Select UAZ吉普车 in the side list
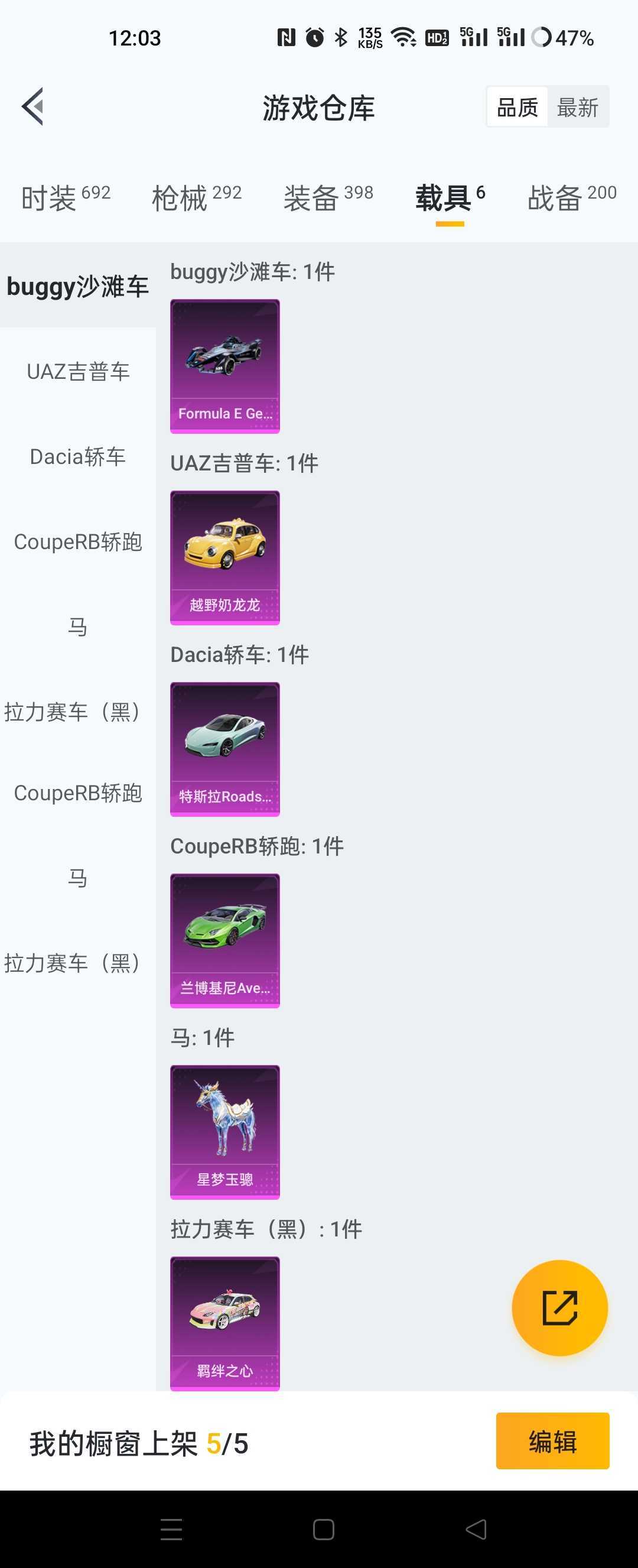 pyautogui.click(x=78, y=371)
